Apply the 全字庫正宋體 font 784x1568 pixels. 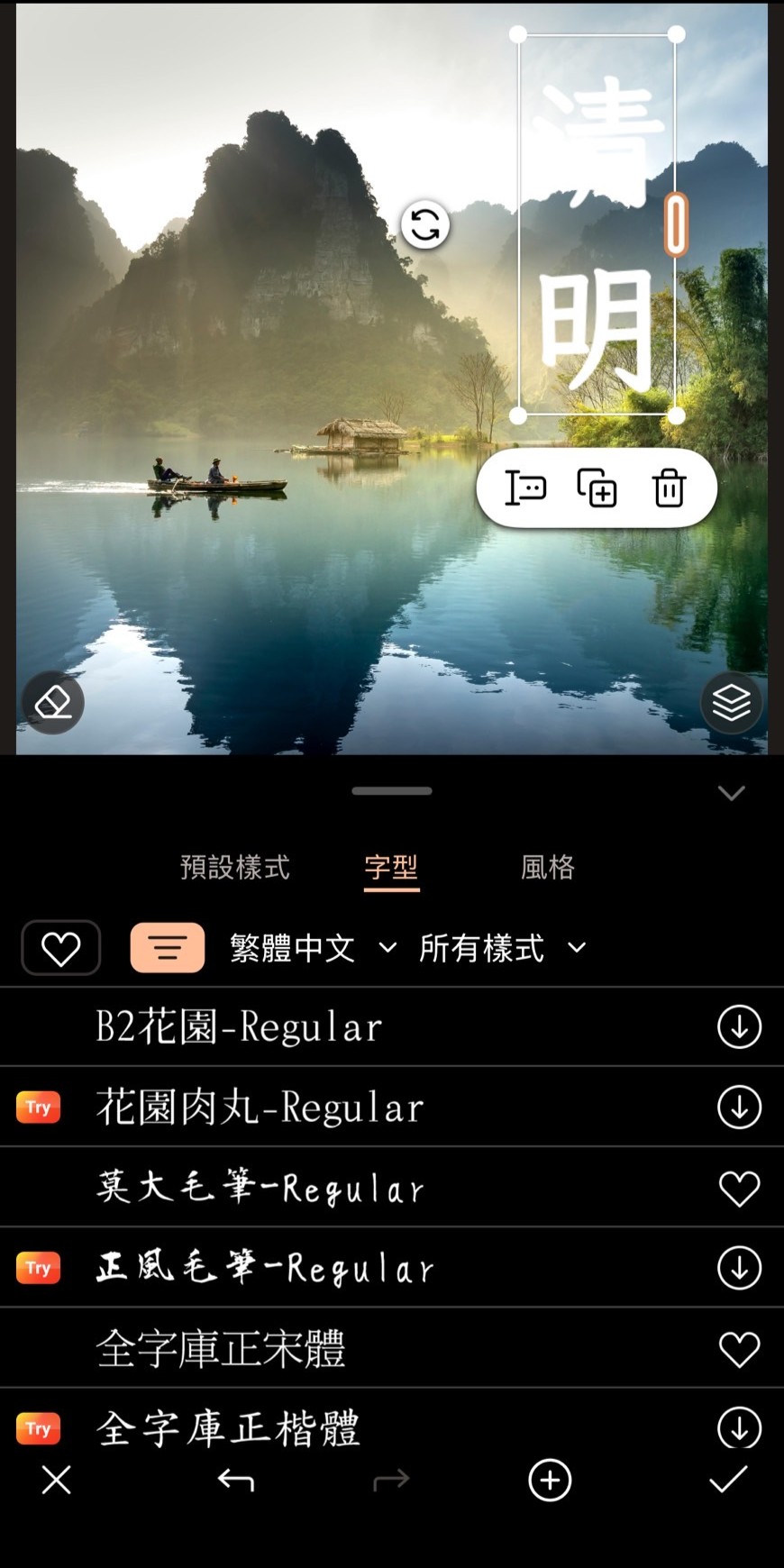[x=221, y=1349]
